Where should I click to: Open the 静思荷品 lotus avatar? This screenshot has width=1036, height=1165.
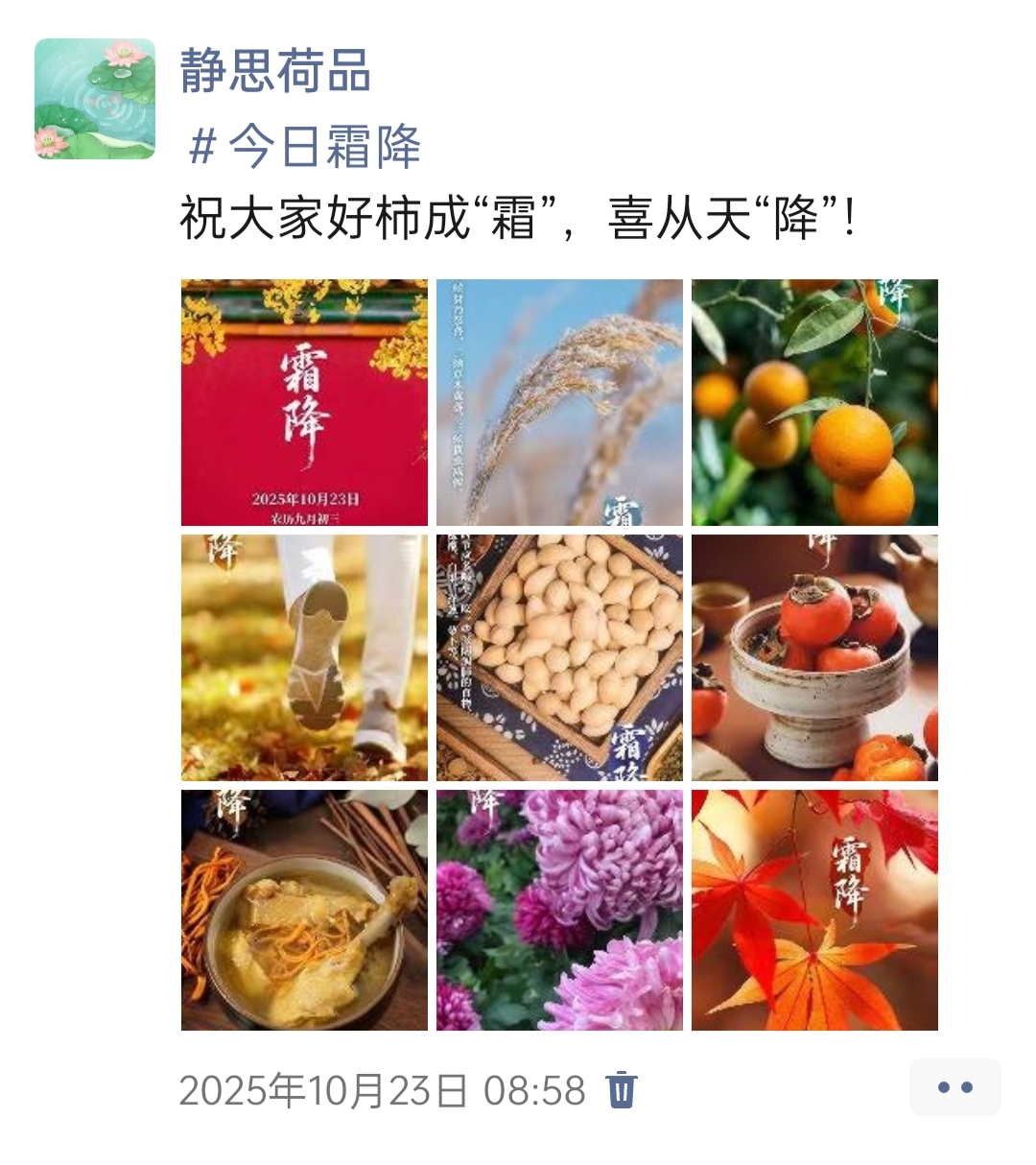pos(95,99)
